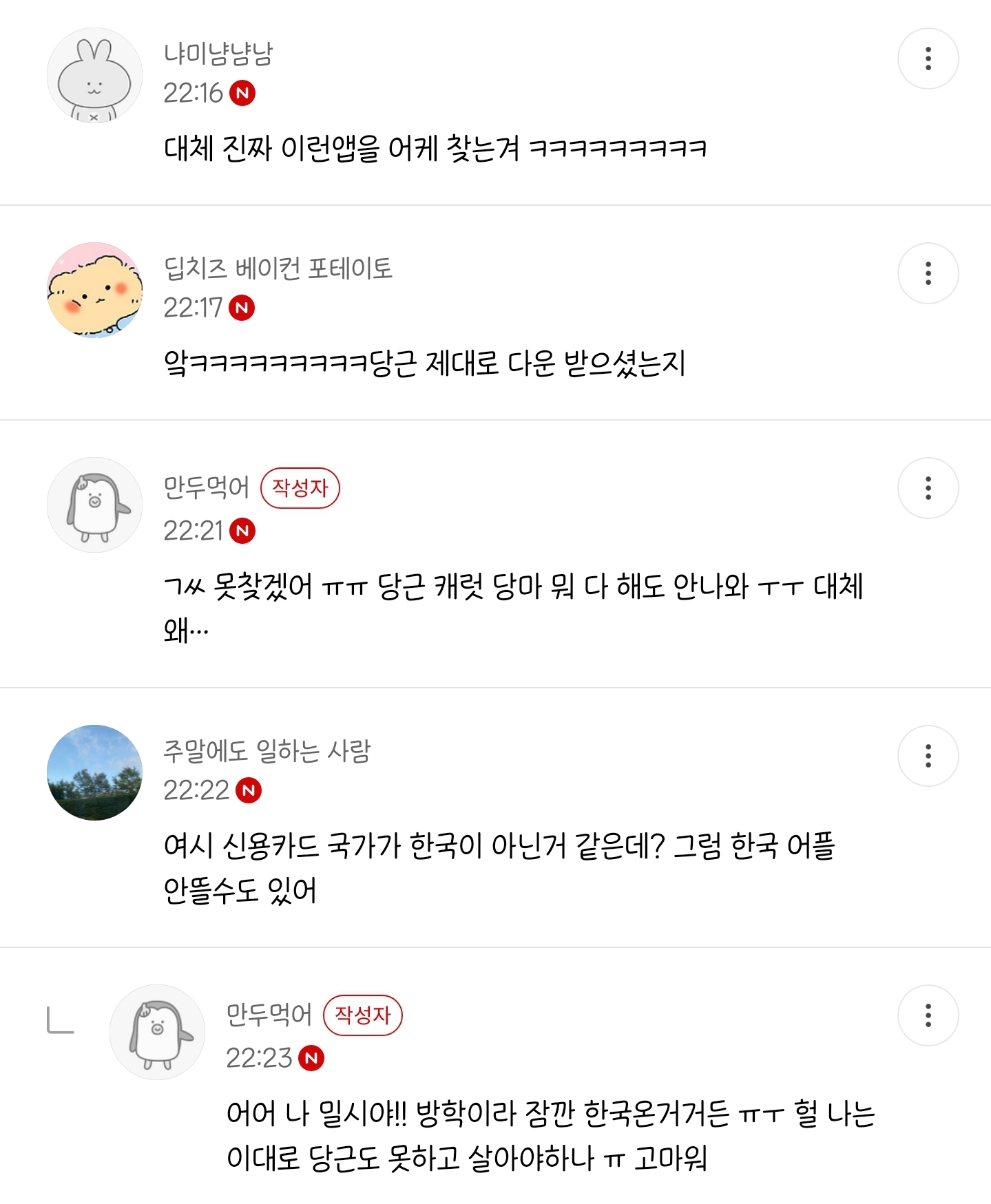
Task: Open more options on 냐미냥냥남's comment
Action: pos(928,59)
